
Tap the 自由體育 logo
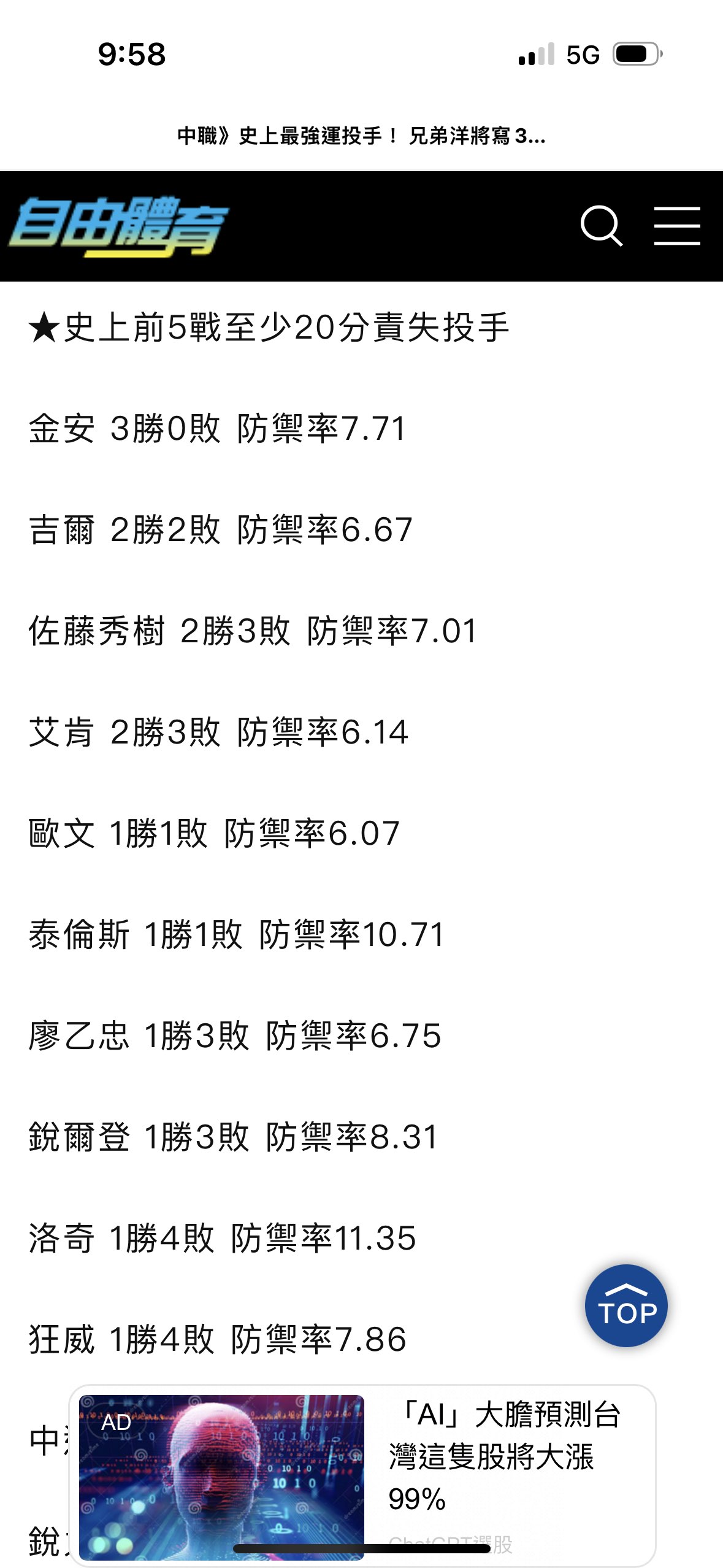click(x=118, y=226)
